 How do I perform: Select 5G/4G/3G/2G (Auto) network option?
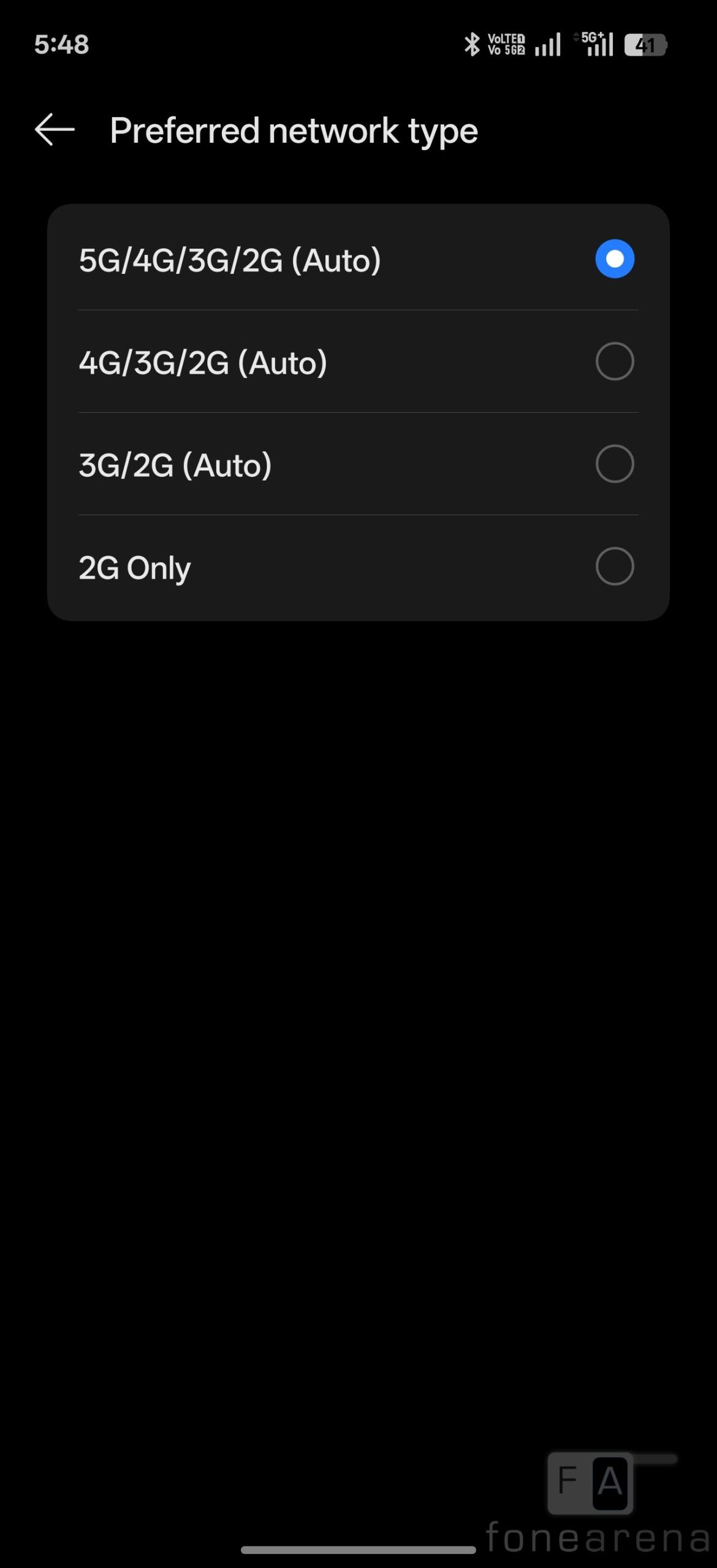click(x=614, y=259)
